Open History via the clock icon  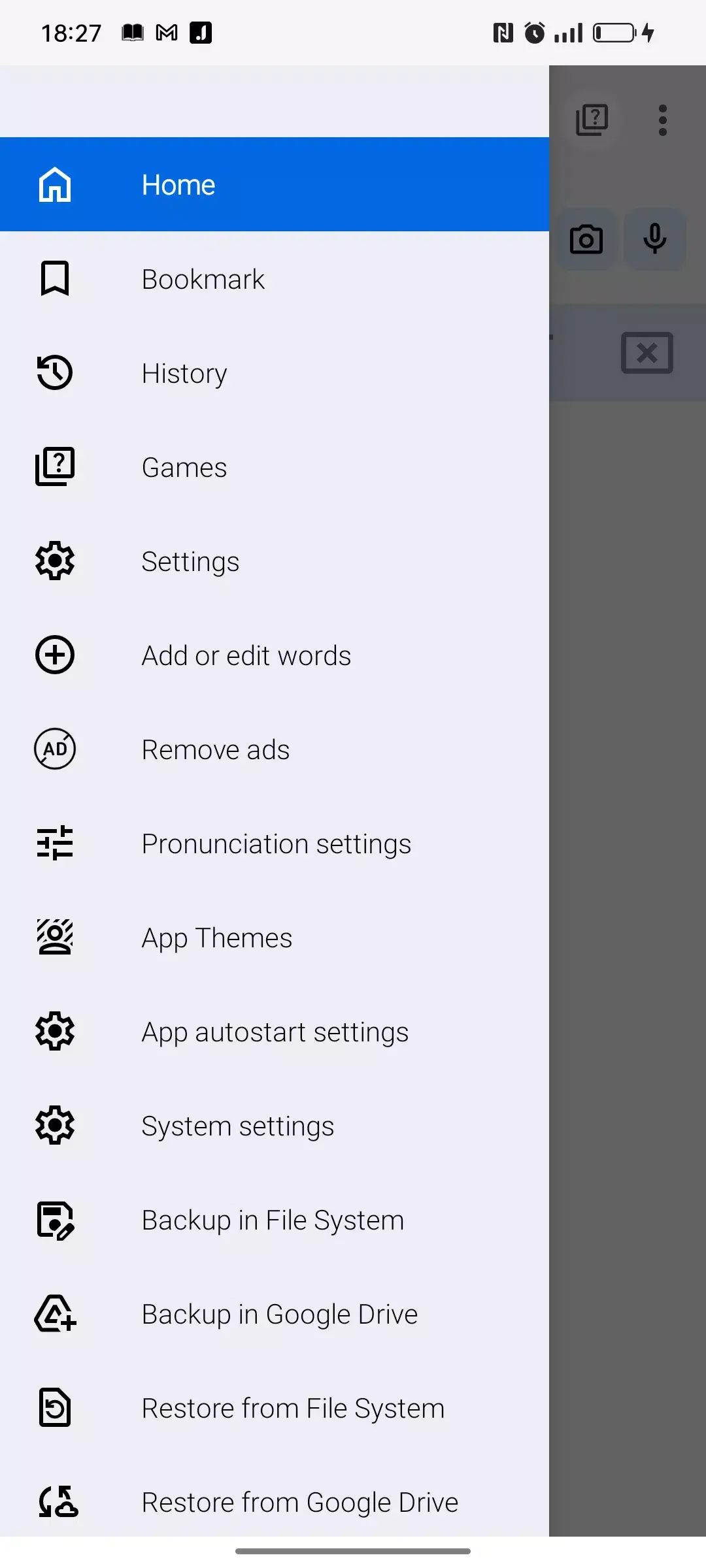54,373
